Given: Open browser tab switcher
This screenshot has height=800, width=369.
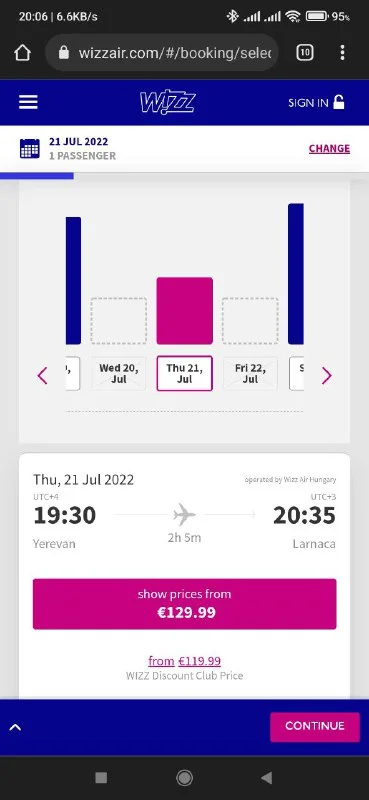Looking at the screenshot, I should click(x=305, y=53).
